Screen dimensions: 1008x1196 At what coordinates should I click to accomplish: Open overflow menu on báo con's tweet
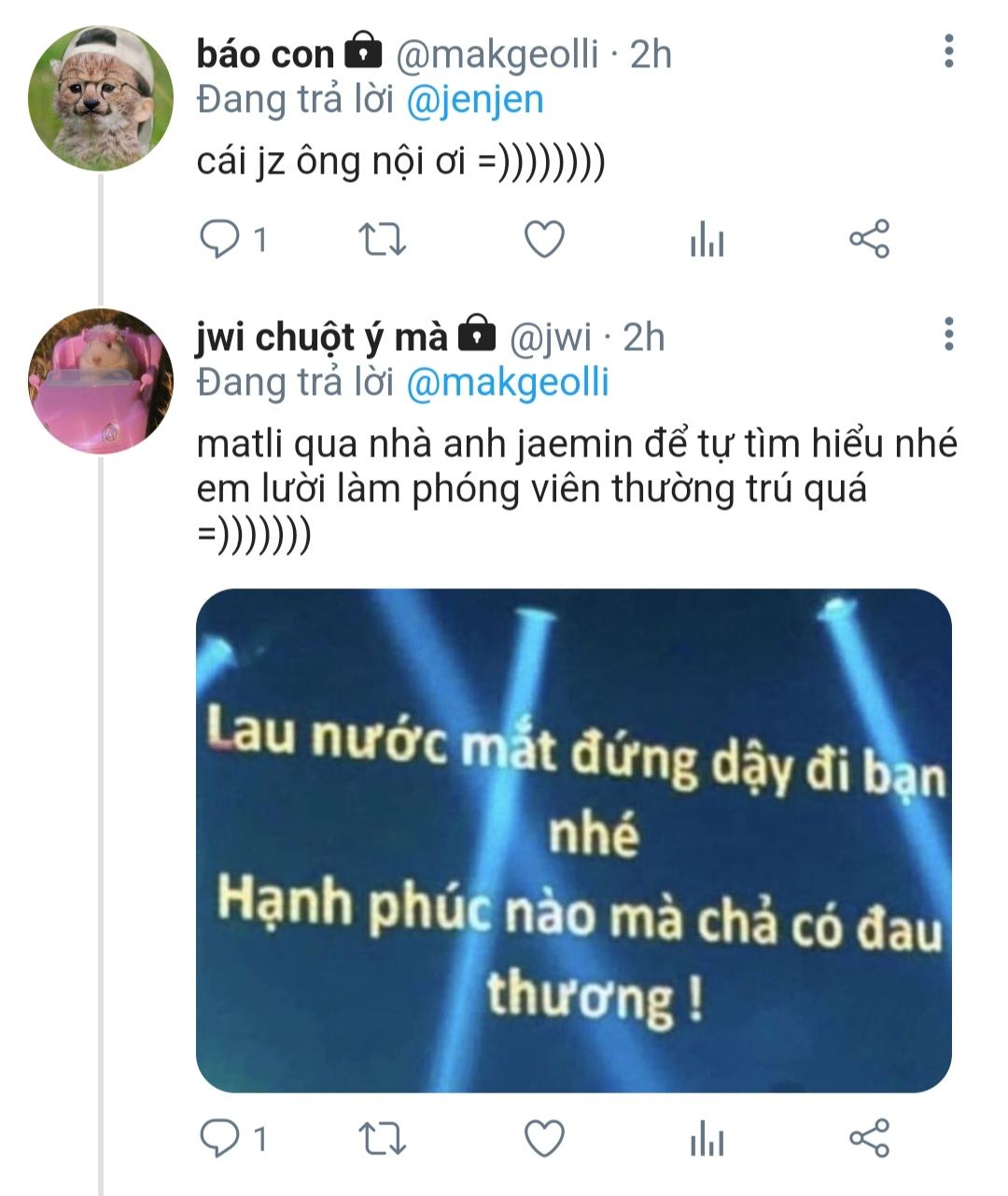pyautogui.click(x=948, y=51)
